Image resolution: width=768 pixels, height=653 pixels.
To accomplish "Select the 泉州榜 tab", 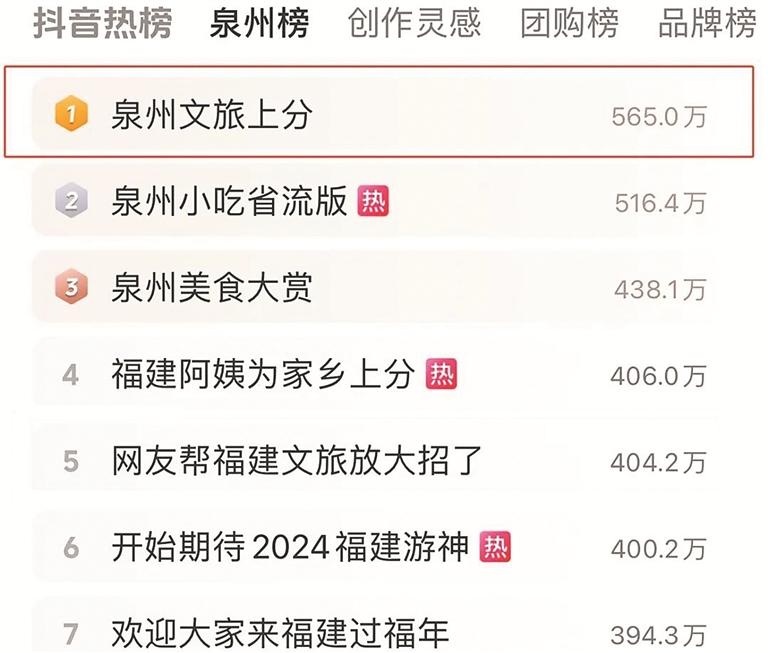I will [x=260, y=23].
